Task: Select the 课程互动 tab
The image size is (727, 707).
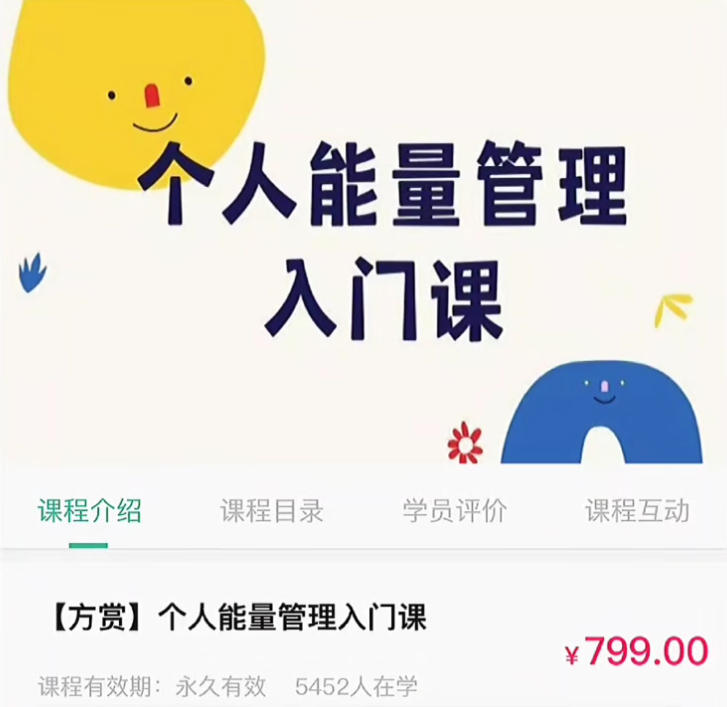Action: click(637, 511)
